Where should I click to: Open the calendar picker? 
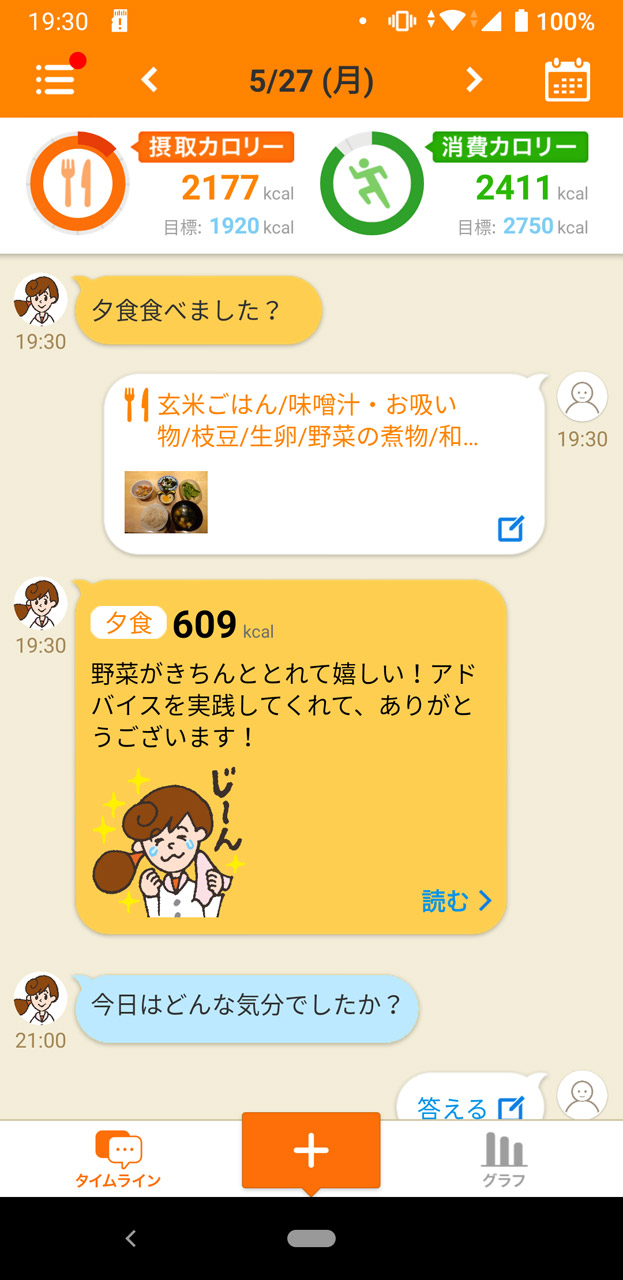coord(567,80)
